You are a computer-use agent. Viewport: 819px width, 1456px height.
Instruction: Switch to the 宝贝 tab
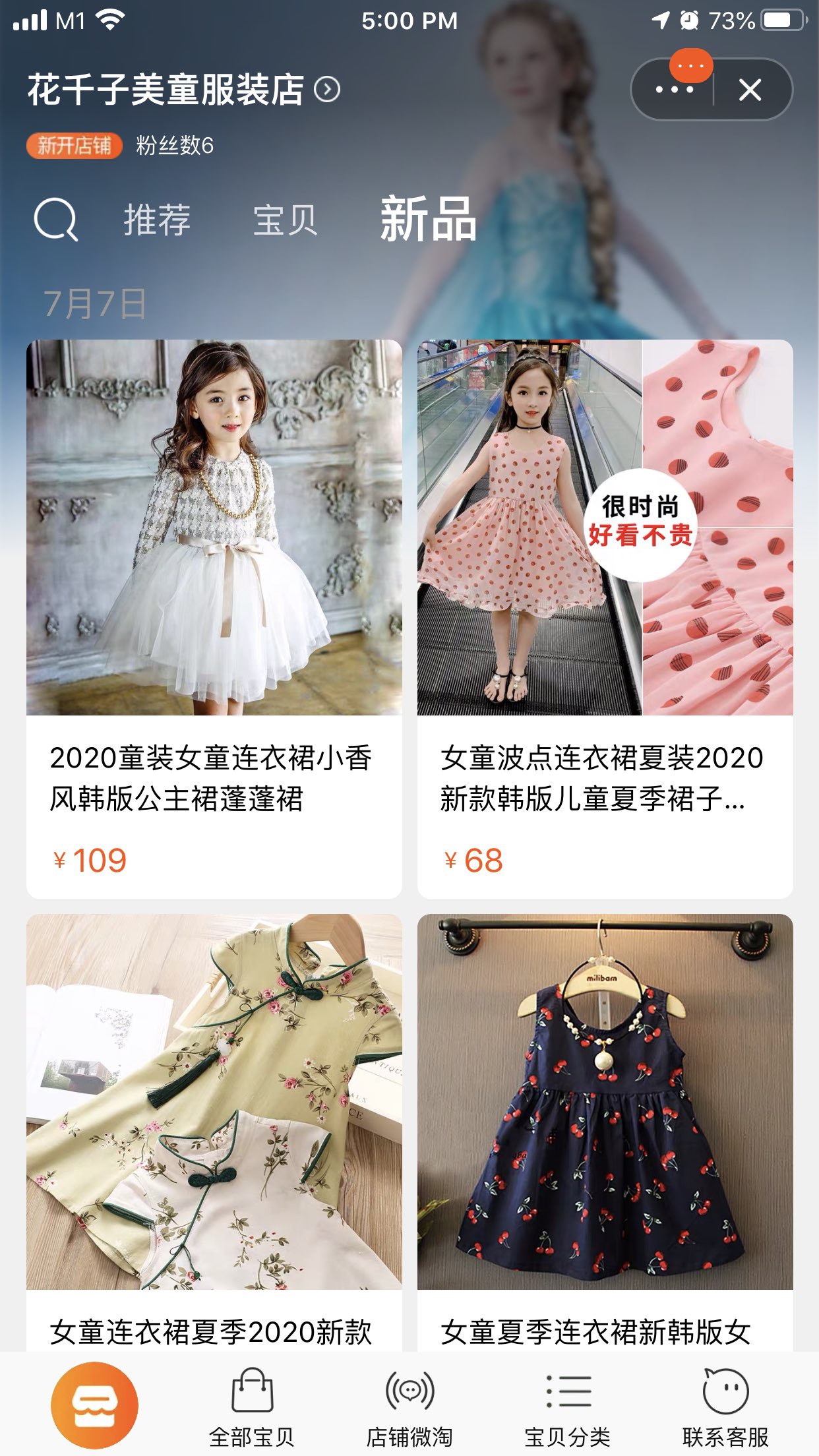[285, 220]
